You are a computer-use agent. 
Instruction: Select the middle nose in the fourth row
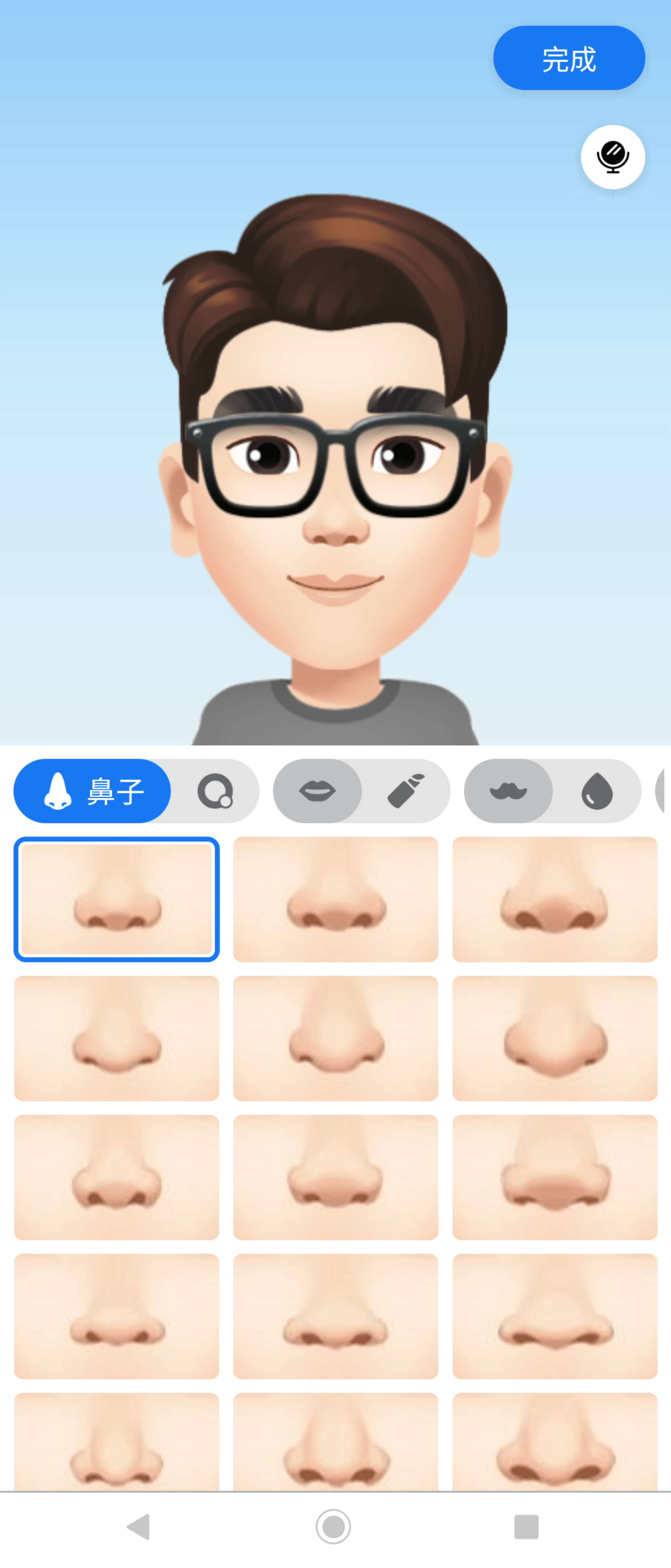[x=335, y=1316]
